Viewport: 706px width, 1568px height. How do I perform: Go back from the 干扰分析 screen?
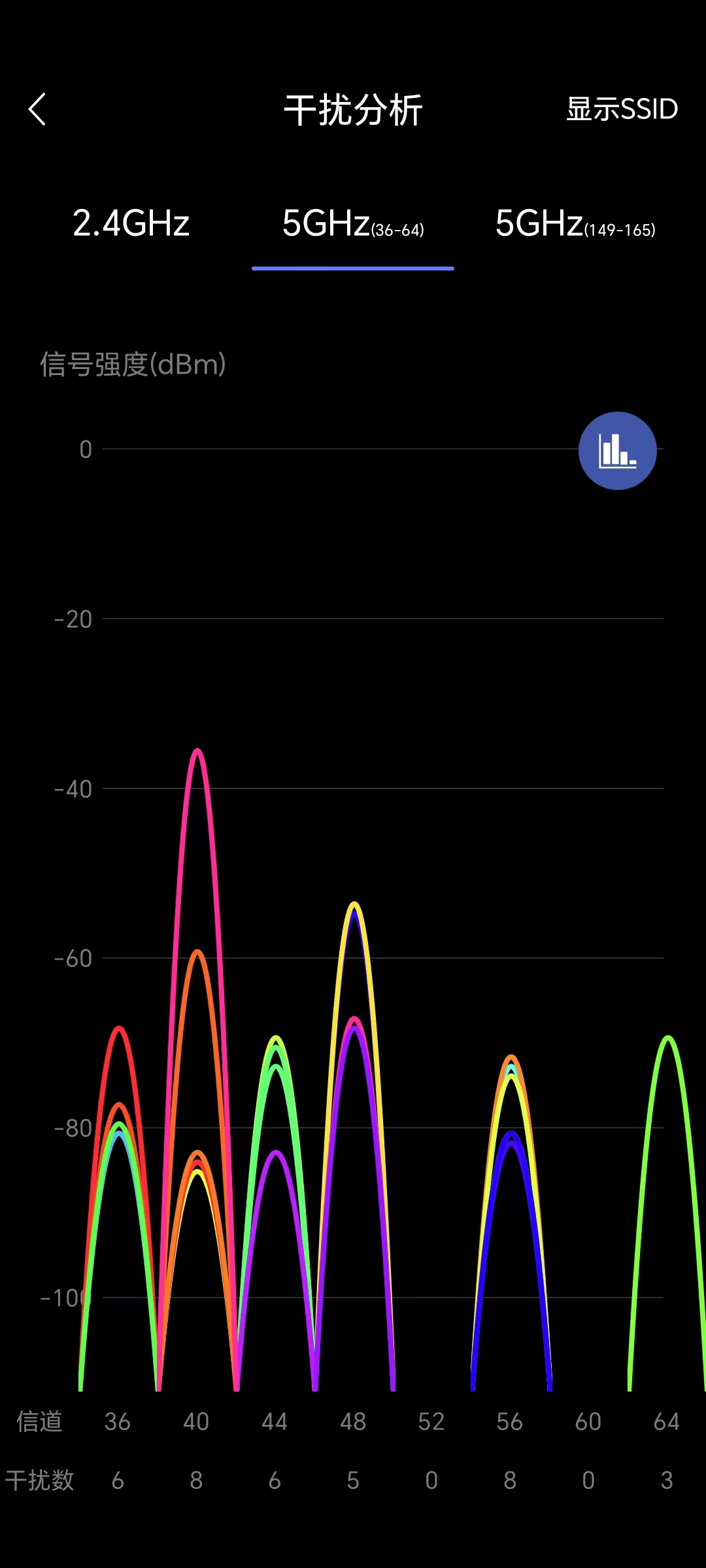[x=38, y=109]
